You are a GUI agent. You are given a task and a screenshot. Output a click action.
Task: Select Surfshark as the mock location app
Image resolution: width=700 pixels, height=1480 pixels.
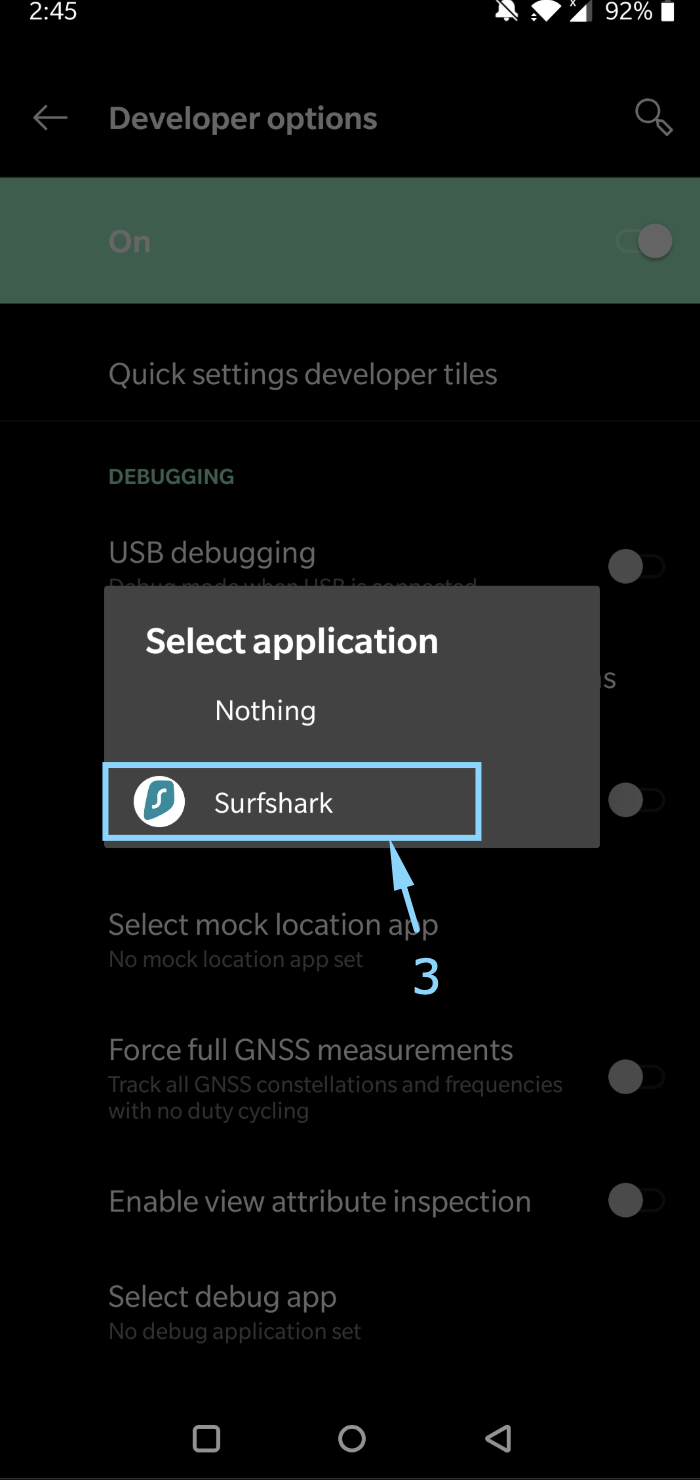click(292, 802)
